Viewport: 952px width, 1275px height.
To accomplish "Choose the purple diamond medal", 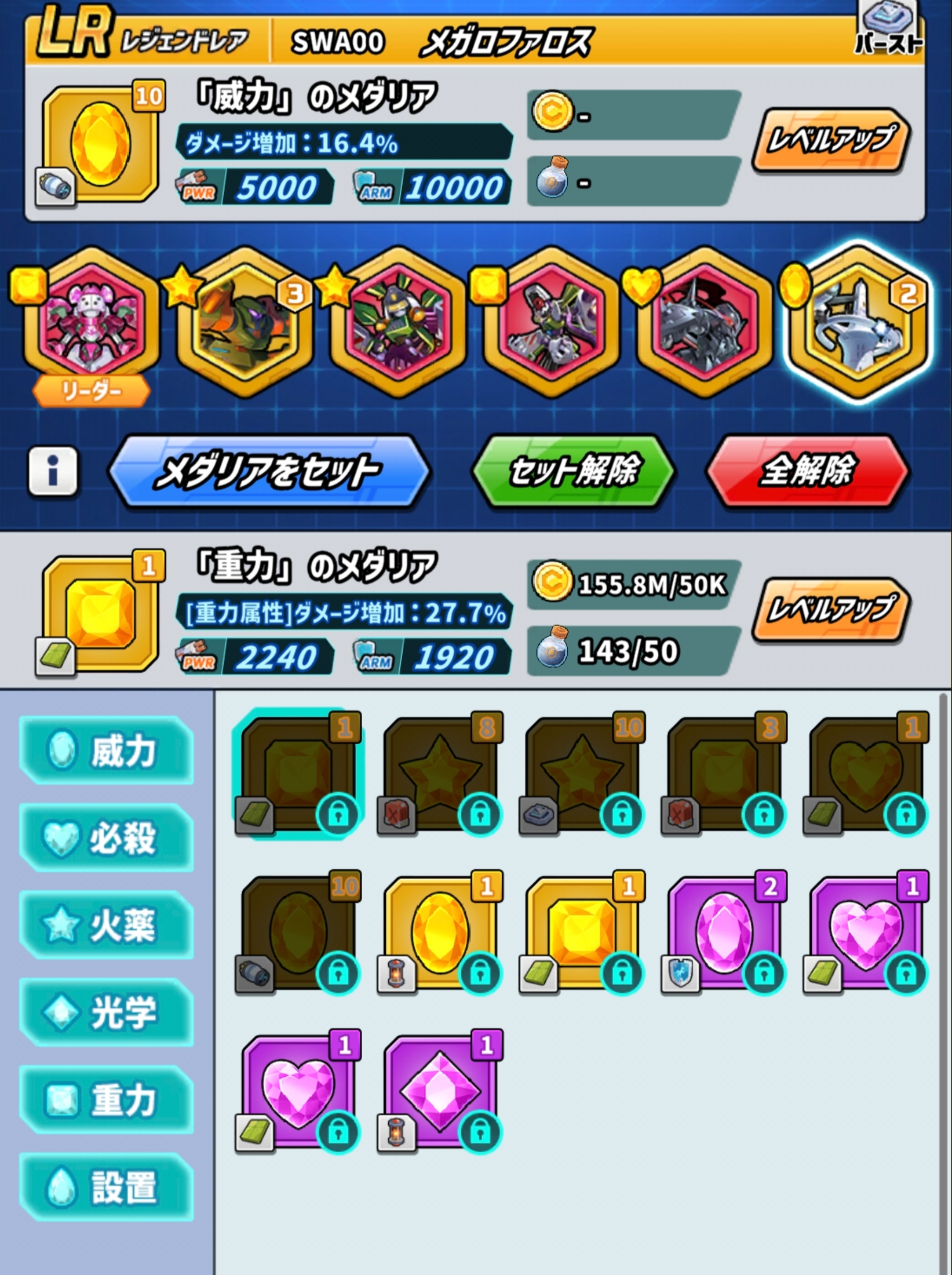I will 440,1092.
